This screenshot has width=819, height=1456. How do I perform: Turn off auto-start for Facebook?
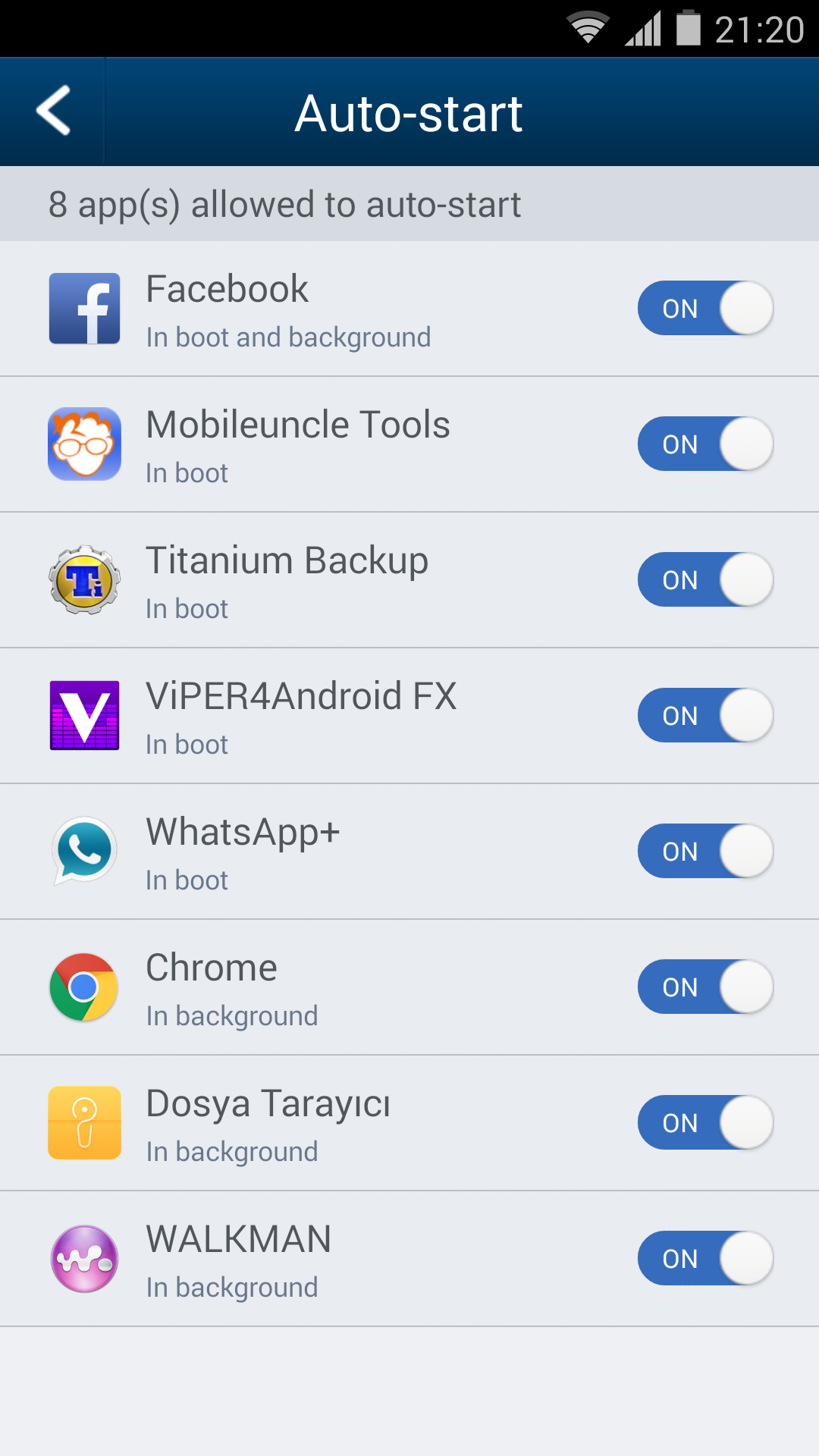[x=705, y=309]
